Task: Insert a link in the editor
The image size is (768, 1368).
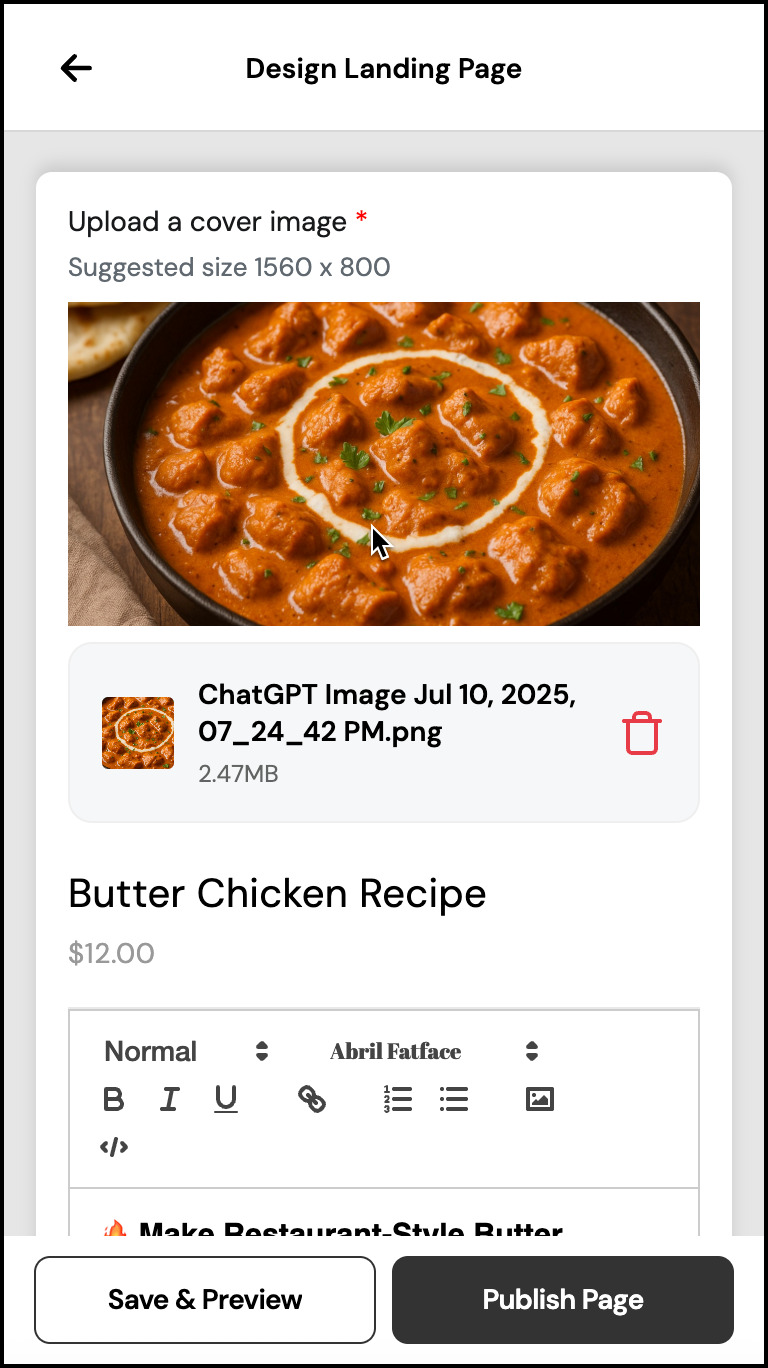Action: click(312, 1100)
